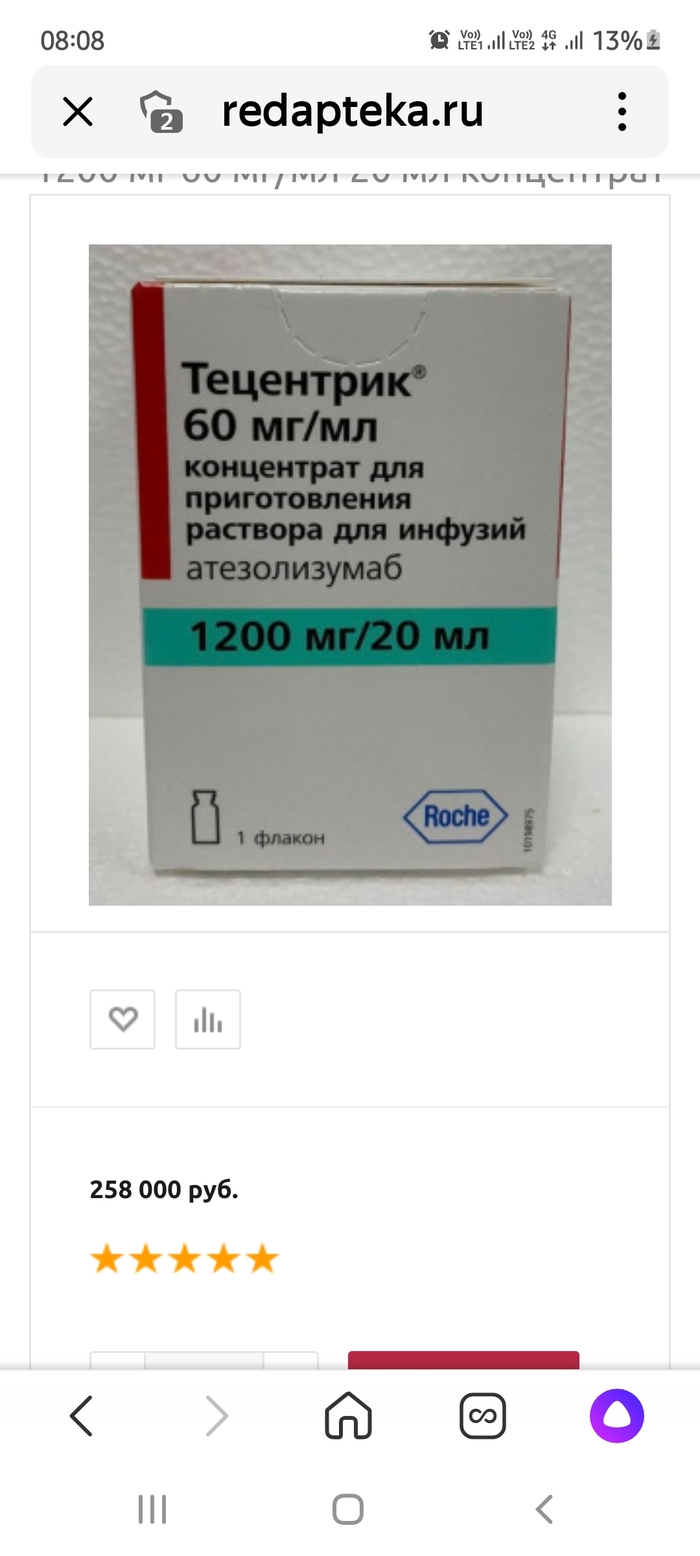The width and height of the screenshot is (700, 1556).
Task: Add product to comparison list
Action: pos(208,1019)
